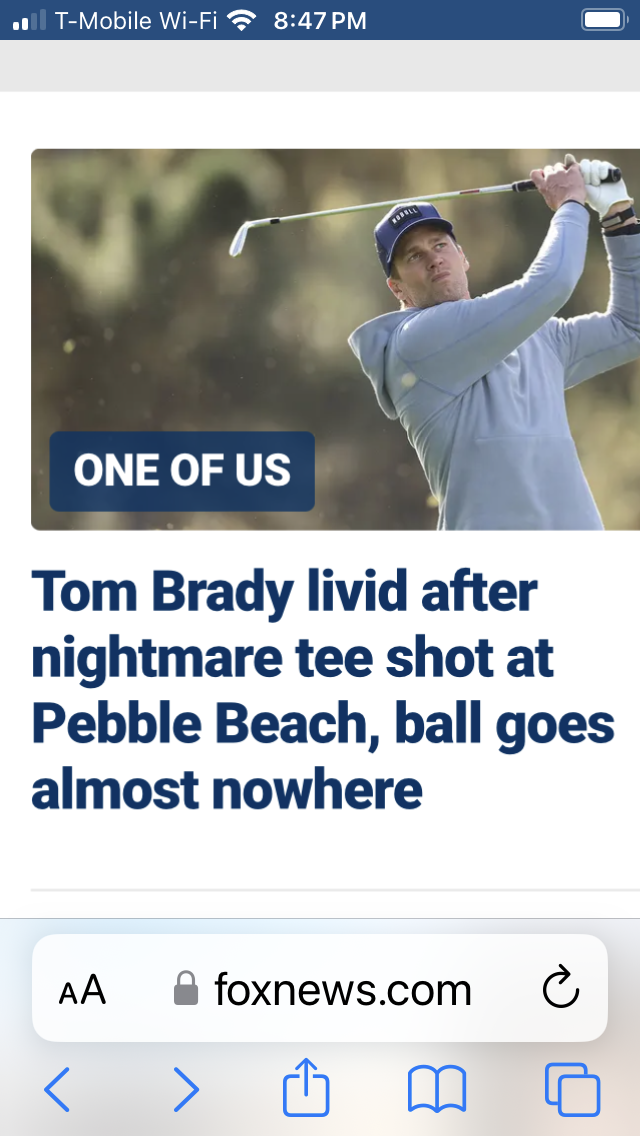Open the AA reader options menu
The image size is (640, 1136).
coord(83,990)
